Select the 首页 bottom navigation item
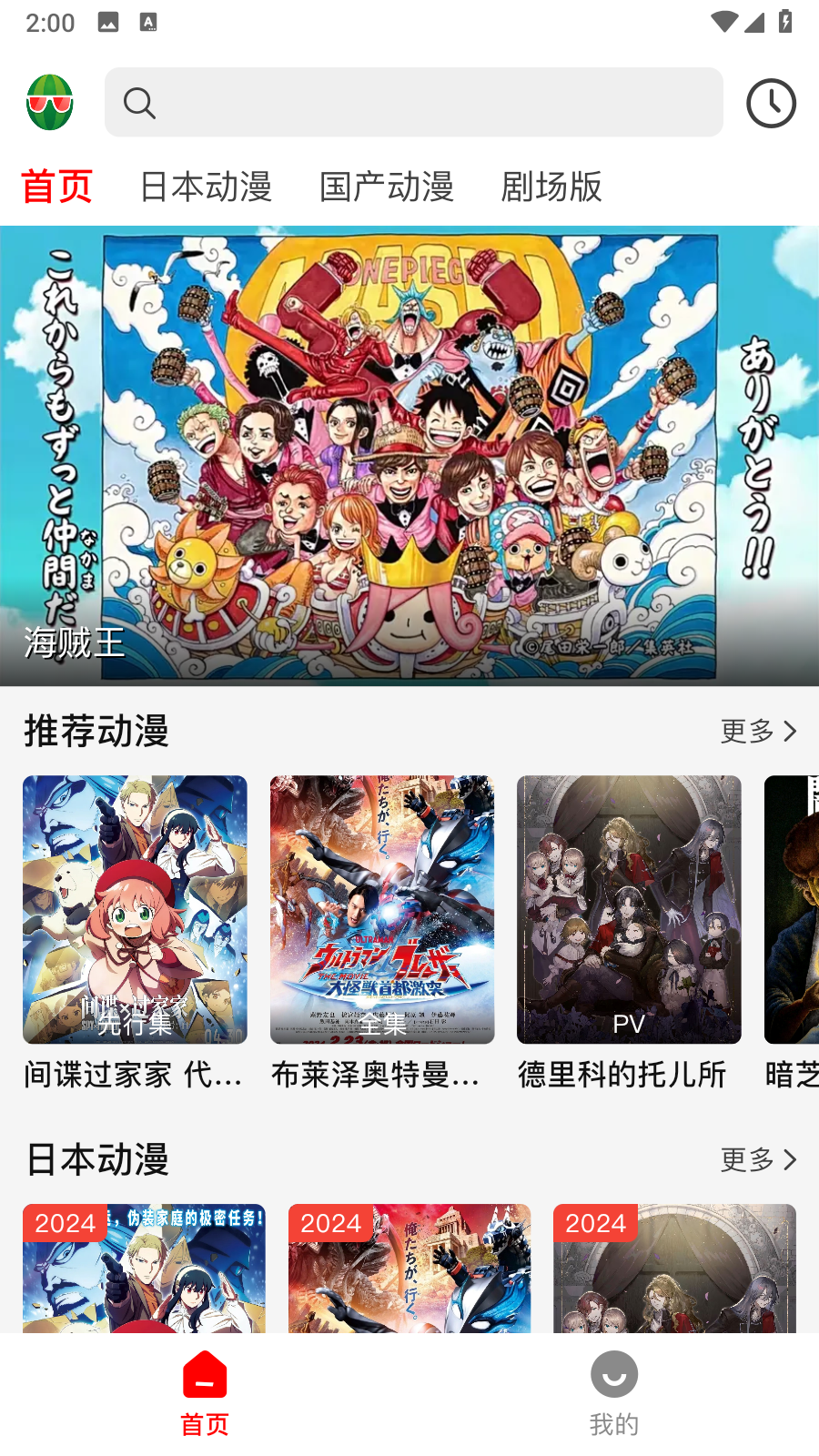 tap(205, 1394)
